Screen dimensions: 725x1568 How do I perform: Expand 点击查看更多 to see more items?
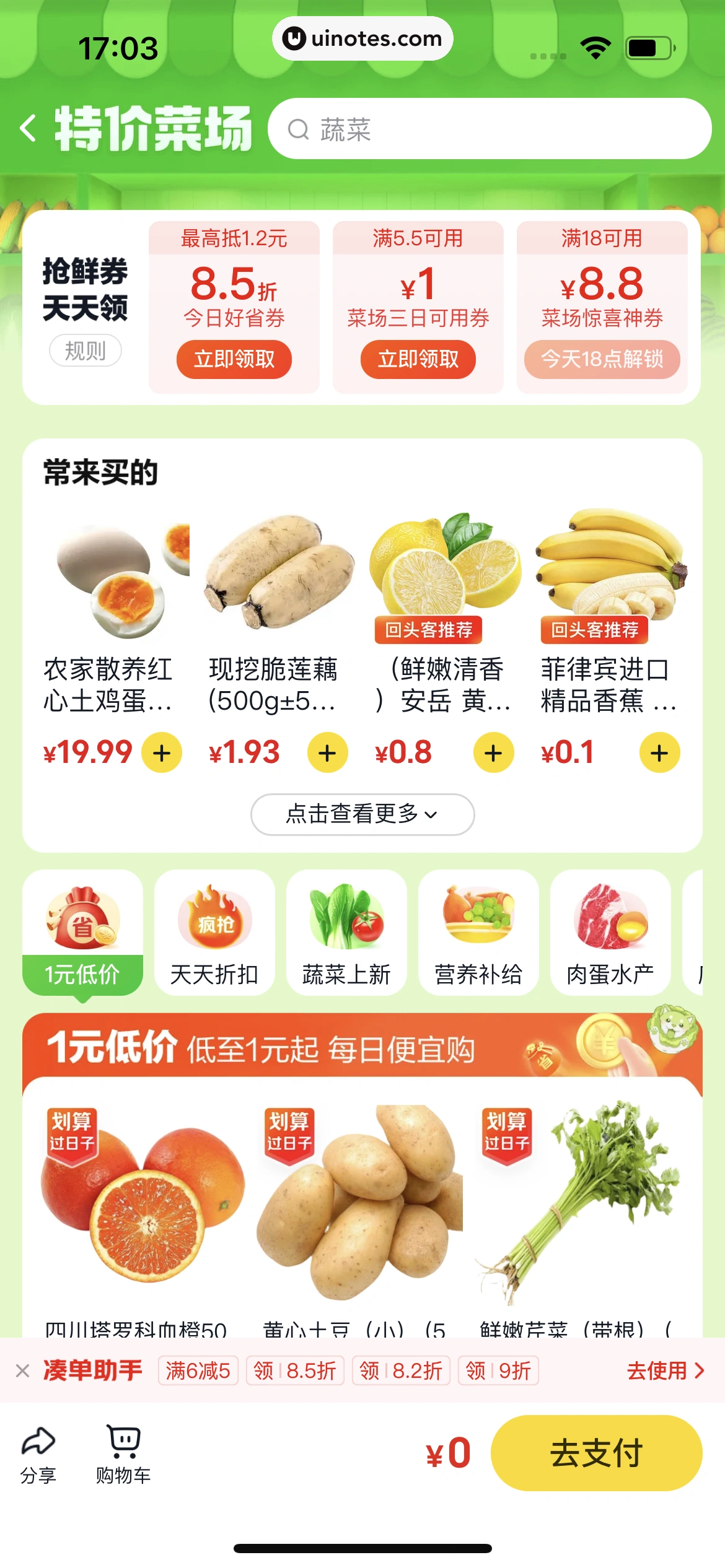coord(362,815)
